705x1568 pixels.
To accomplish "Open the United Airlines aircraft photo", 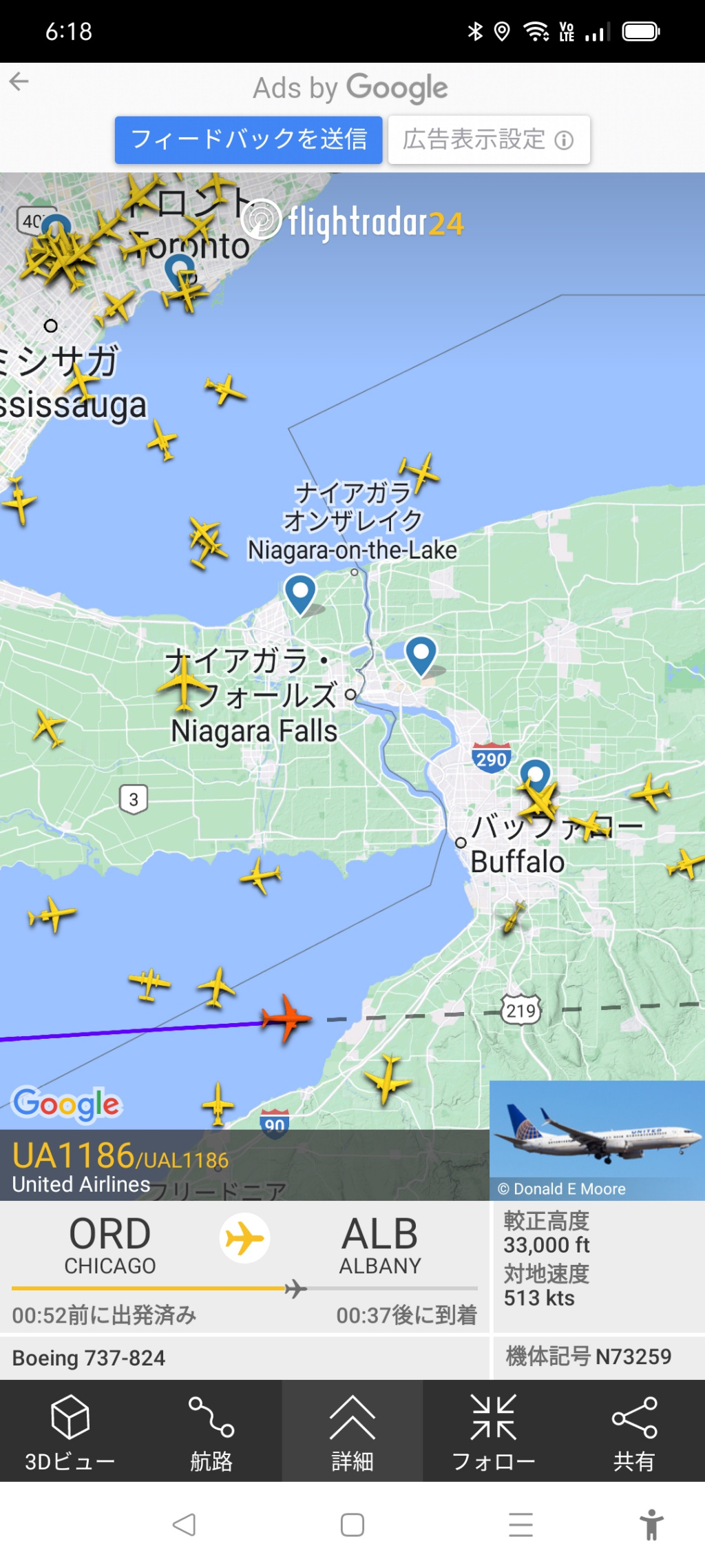I will (596, 1139).
